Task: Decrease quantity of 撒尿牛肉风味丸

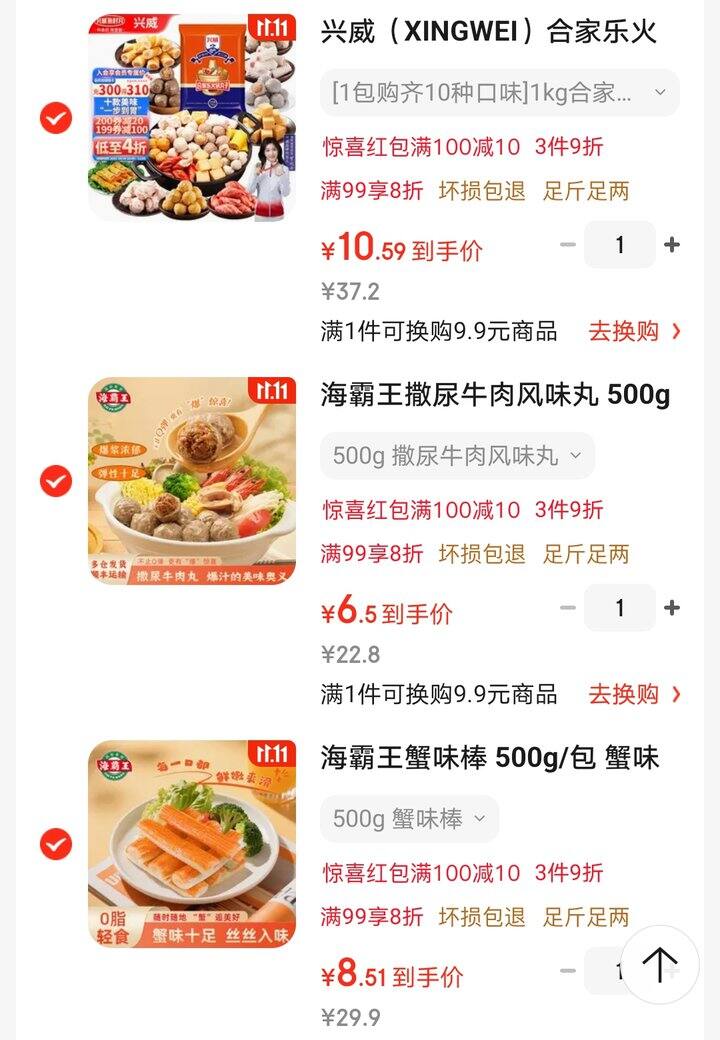Action: (x=568, y=608)
